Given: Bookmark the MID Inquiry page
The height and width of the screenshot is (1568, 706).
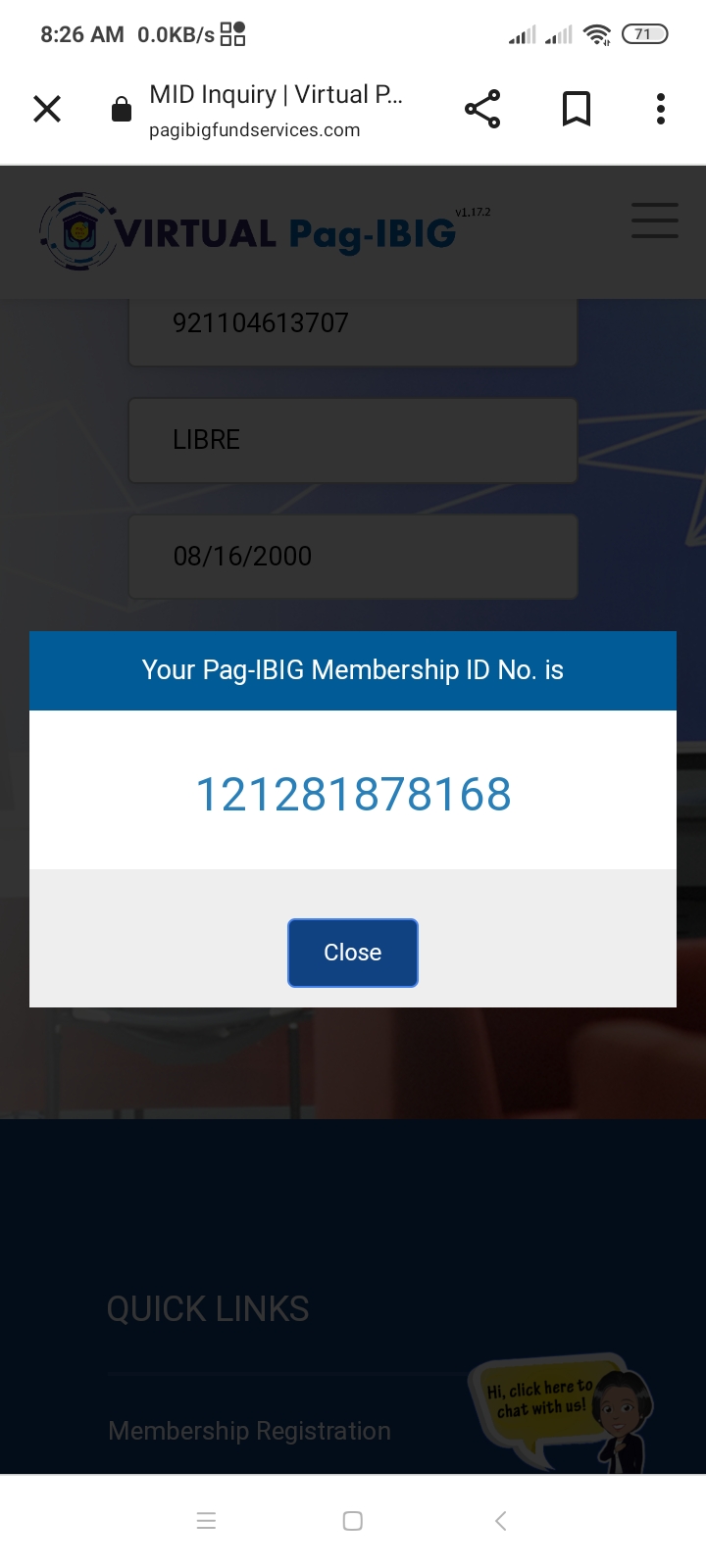Looking at the screenshot, I should pos(577,109).
